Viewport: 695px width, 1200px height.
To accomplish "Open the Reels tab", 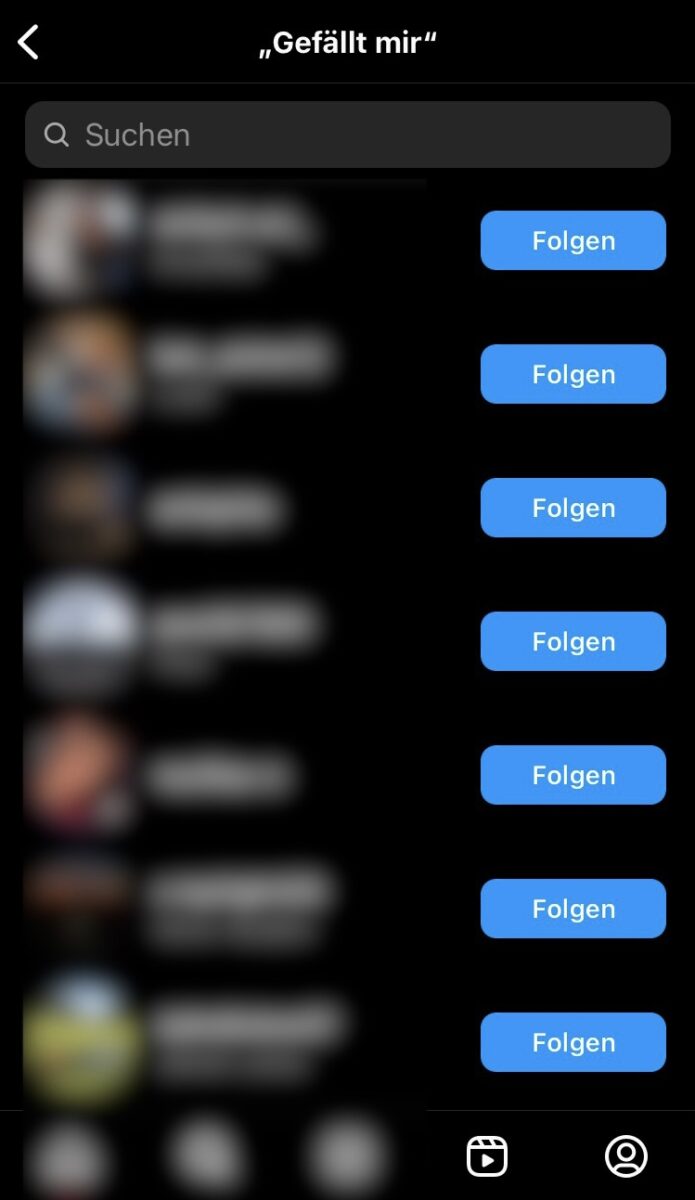I will click(487, 1156).
